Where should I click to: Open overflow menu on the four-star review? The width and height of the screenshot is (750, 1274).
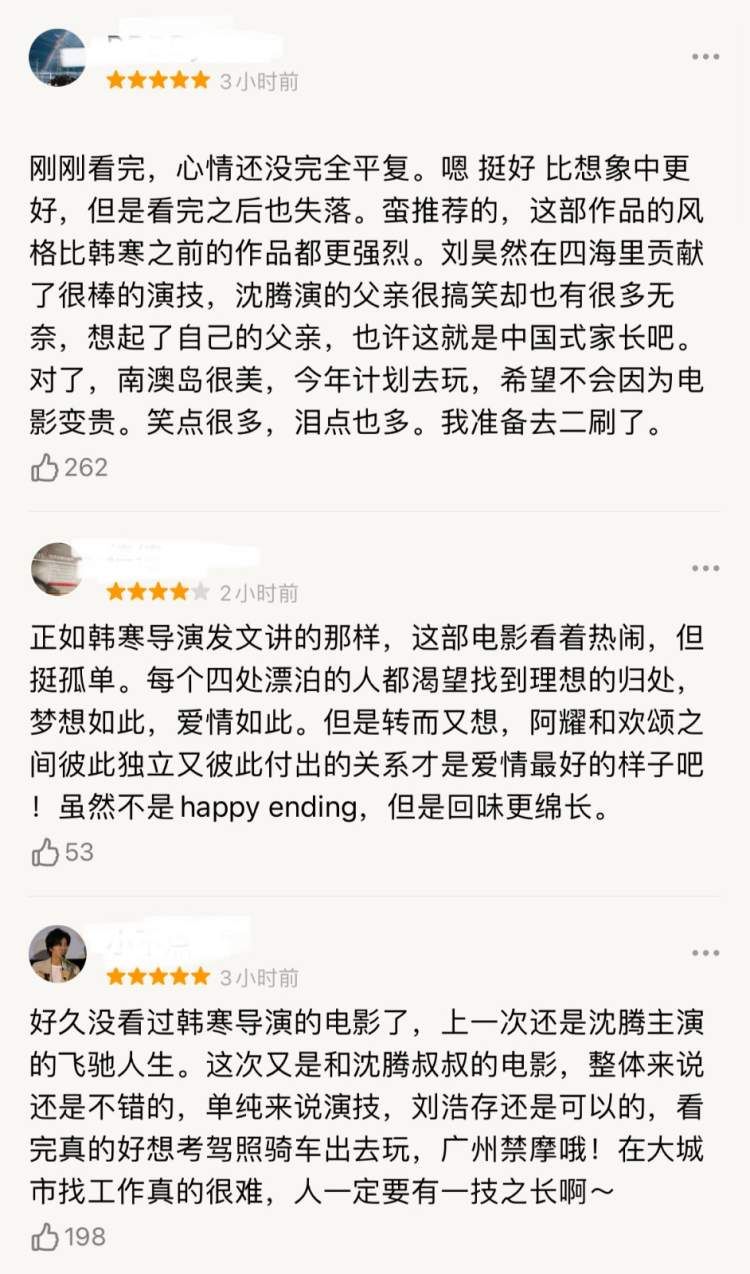(x=705, y=568)
